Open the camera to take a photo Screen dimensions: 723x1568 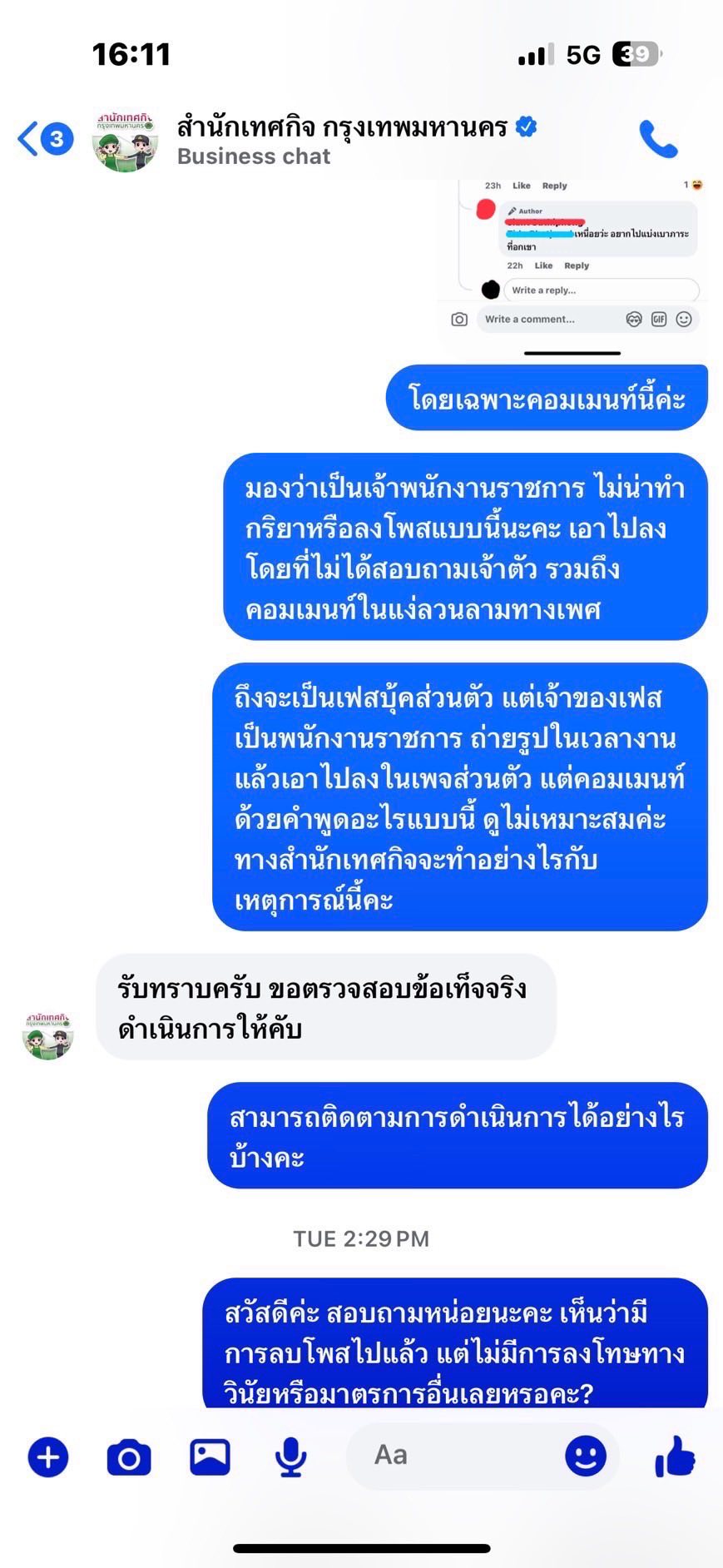tap(129, 1457)
